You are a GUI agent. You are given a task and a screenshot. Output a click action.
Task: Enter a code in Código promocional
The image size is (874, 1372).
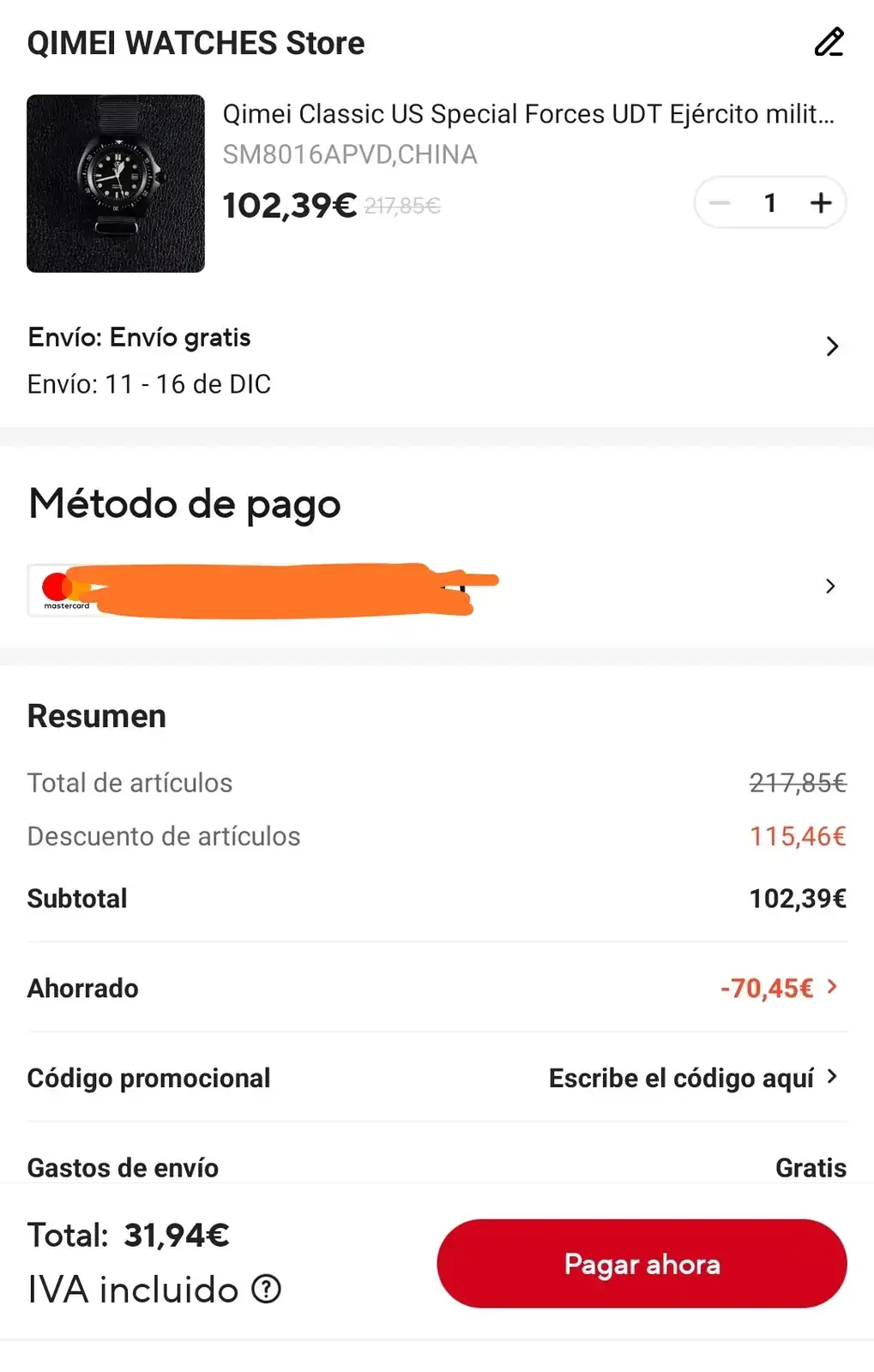pos(692,1078)
